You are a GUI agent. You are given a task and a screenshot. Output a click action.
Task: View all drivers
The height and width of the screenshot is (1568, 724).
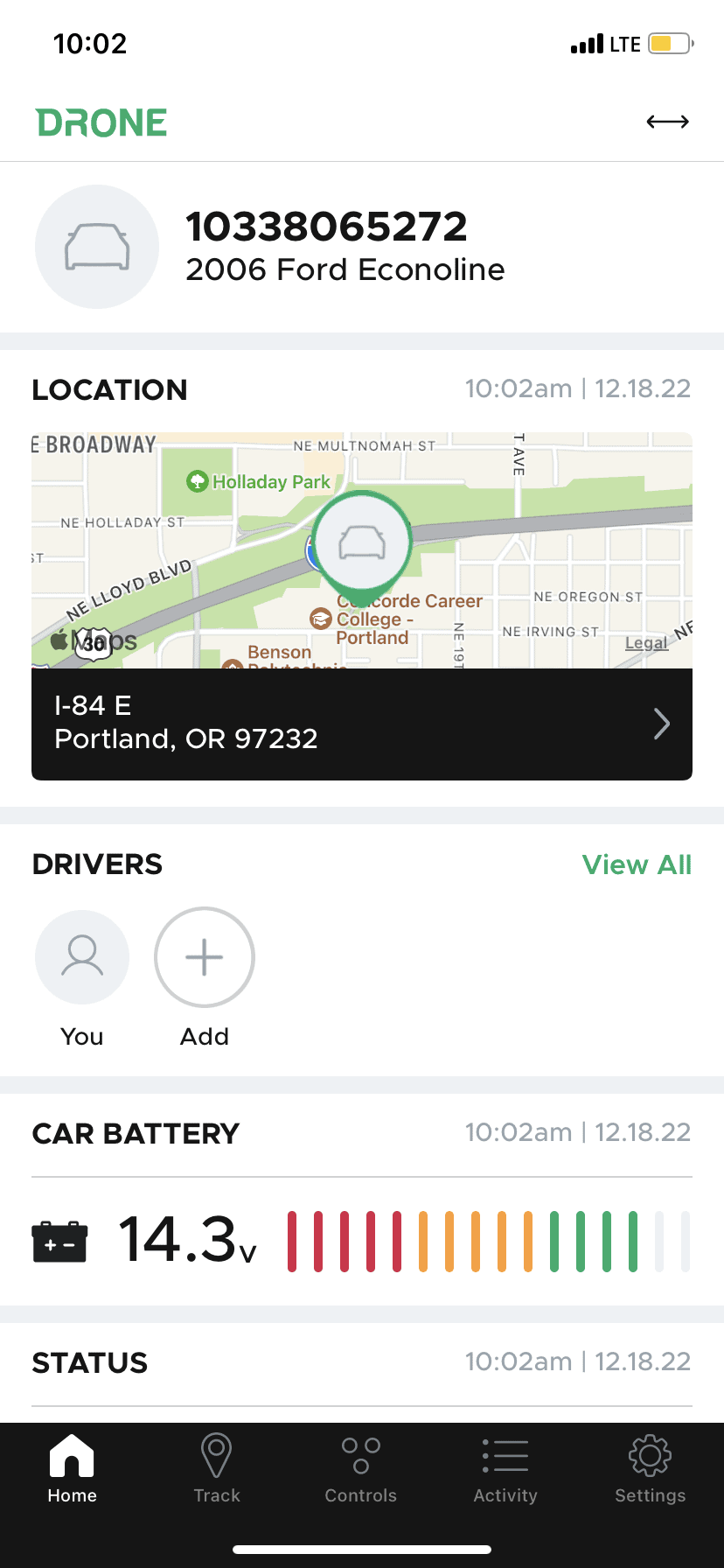click(637, 864)
